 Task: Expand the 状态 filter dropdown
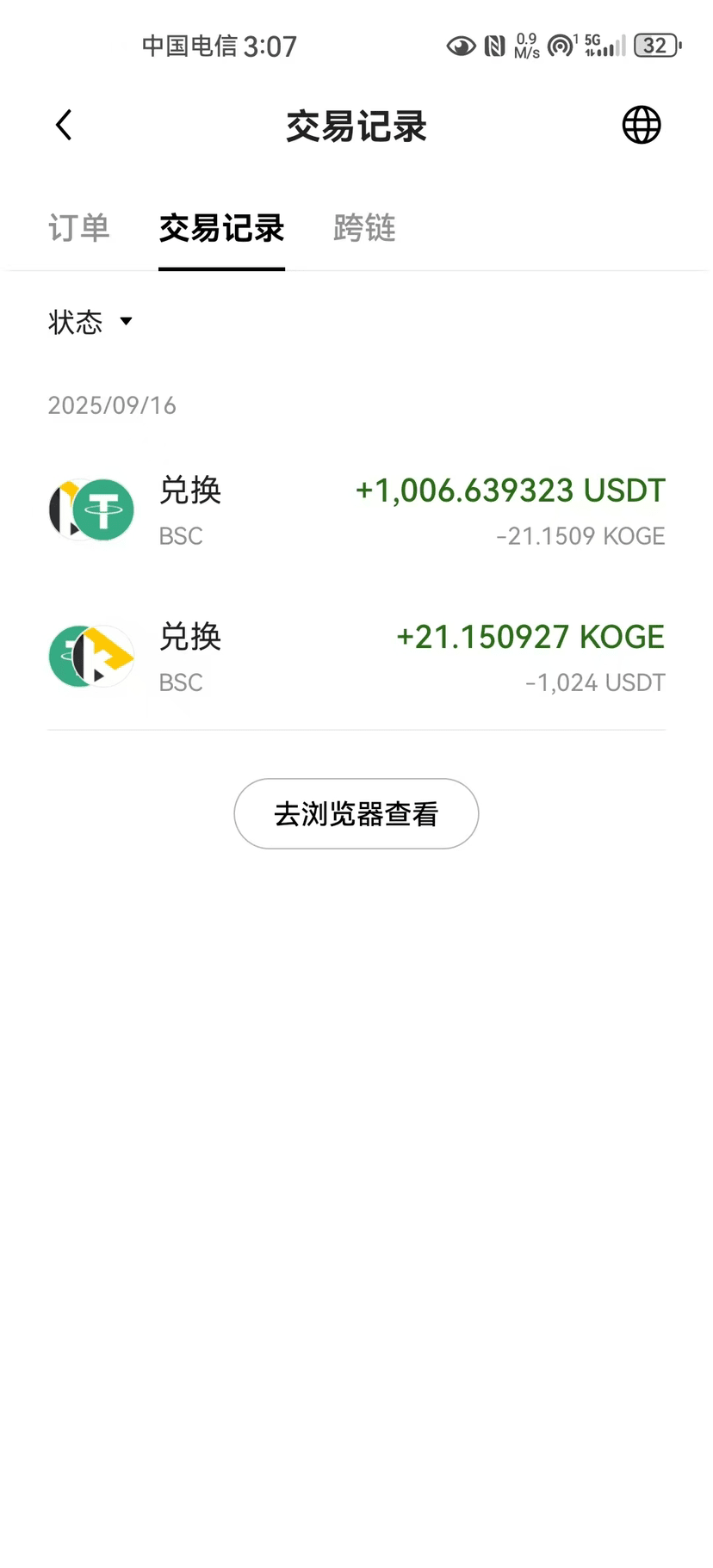(x=90, y=322)
